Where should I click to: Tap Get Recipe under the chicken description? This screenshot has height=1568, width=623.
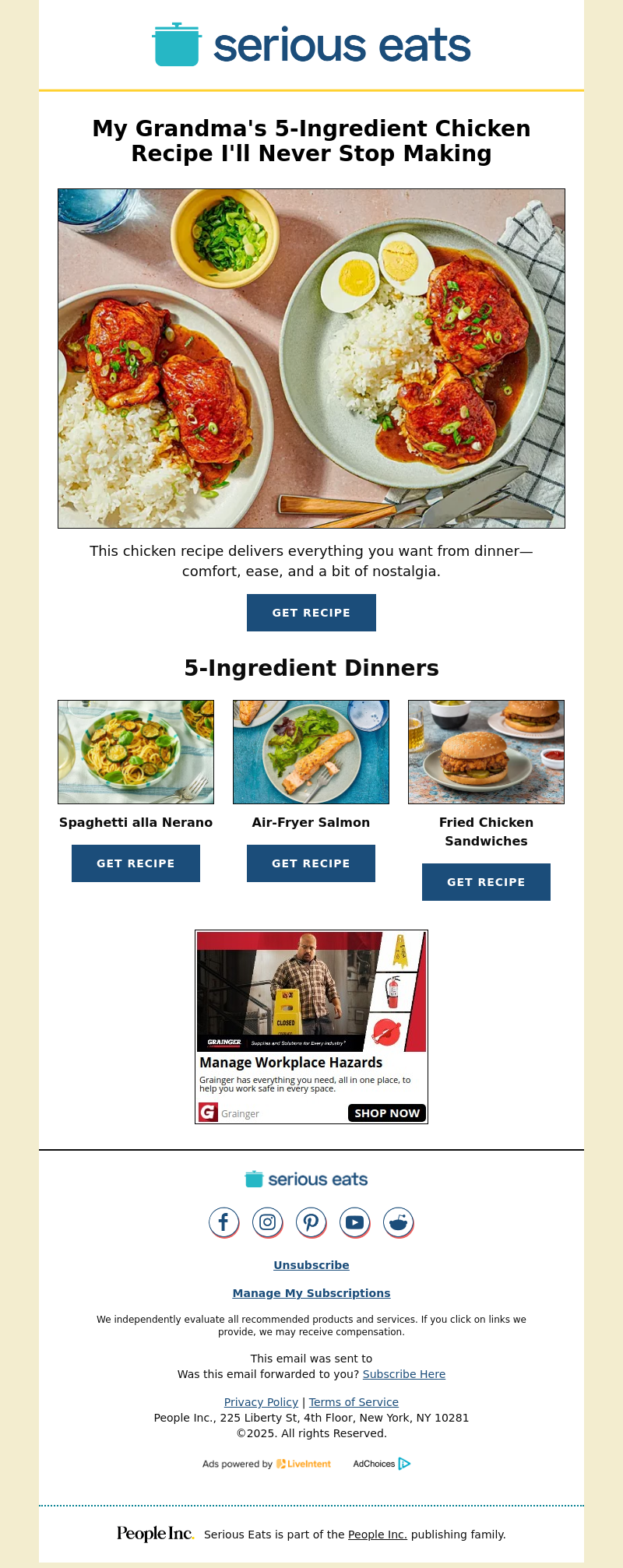(311, 613)
